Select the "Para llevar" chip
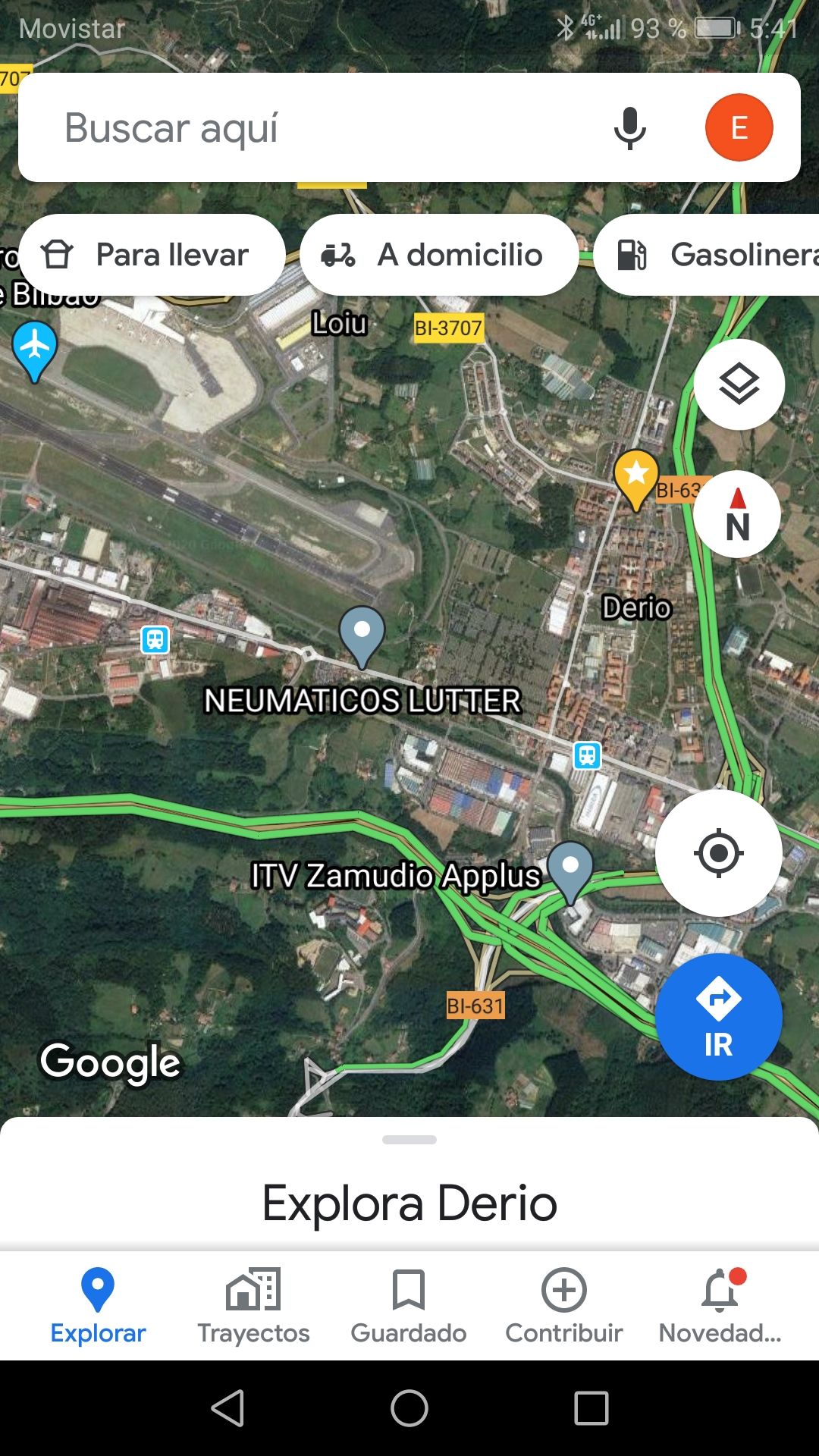Viewport: 819px width, 1456px height. (152, 255)
